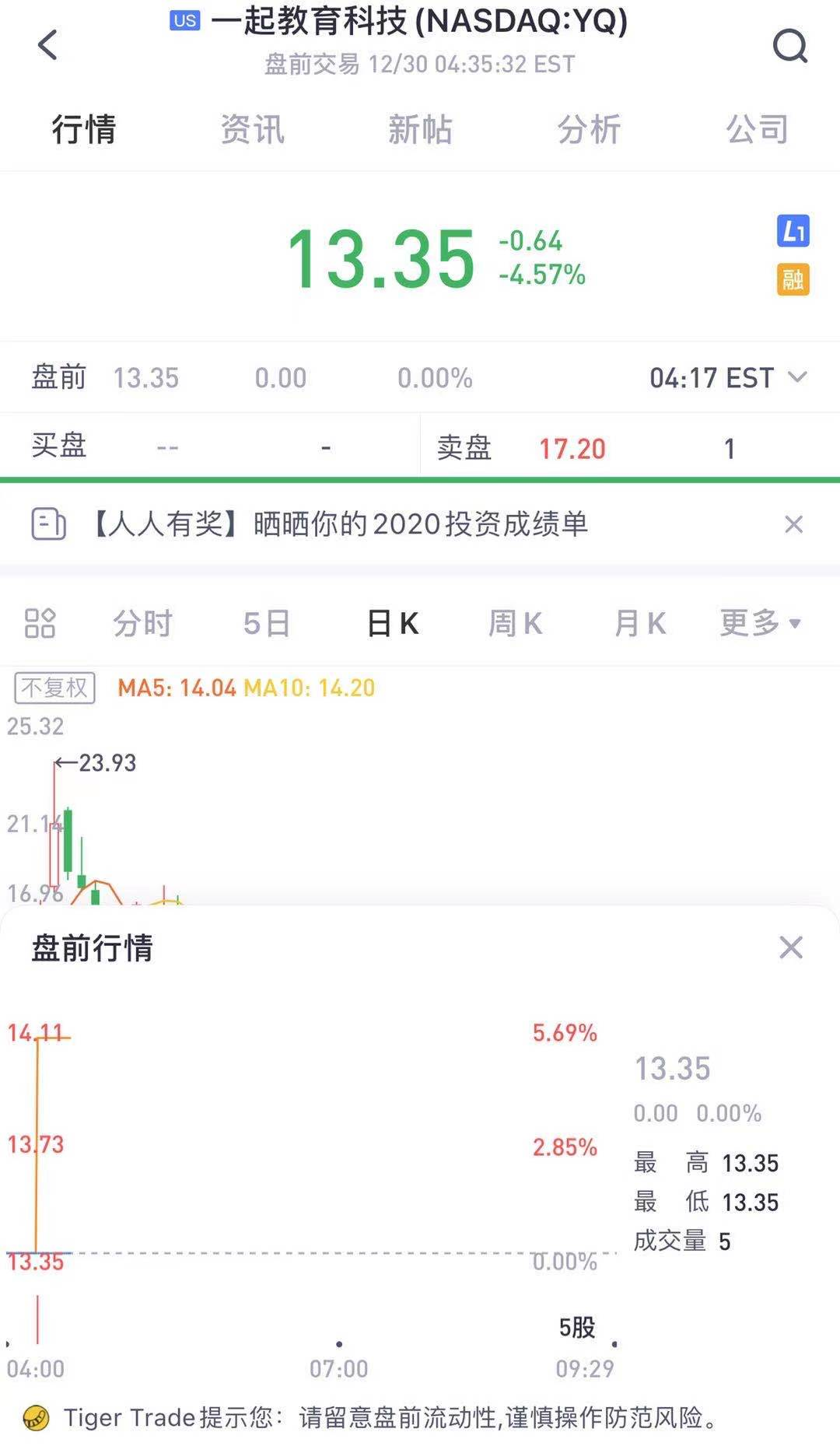Expand the 更多 chart options

760,623
